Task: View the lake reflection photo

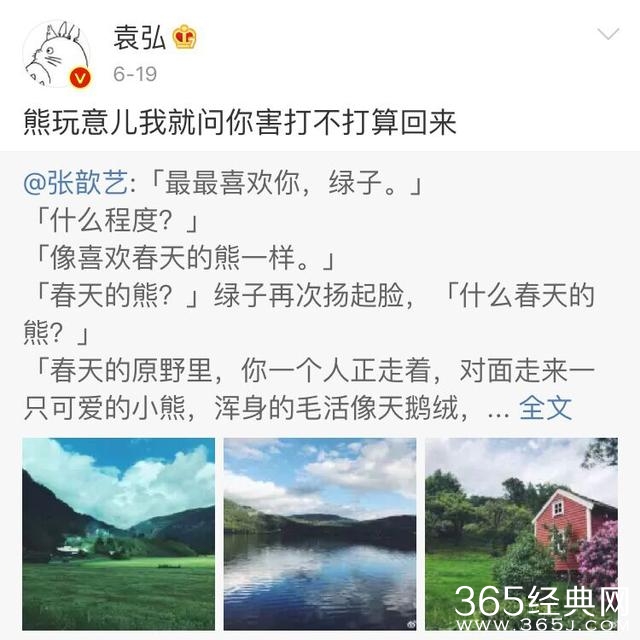Action: (320, 533)
